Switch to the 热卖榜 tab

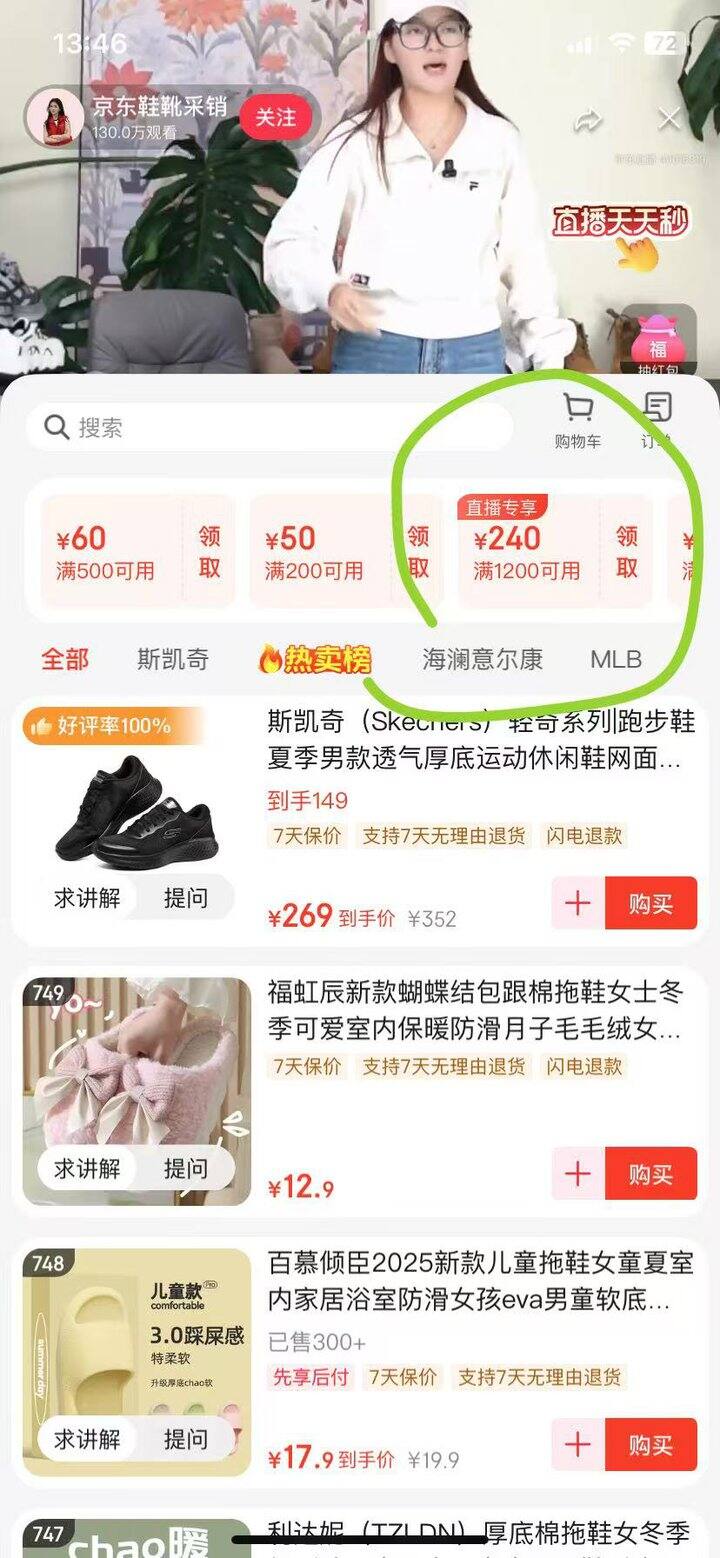pos(315,659)
